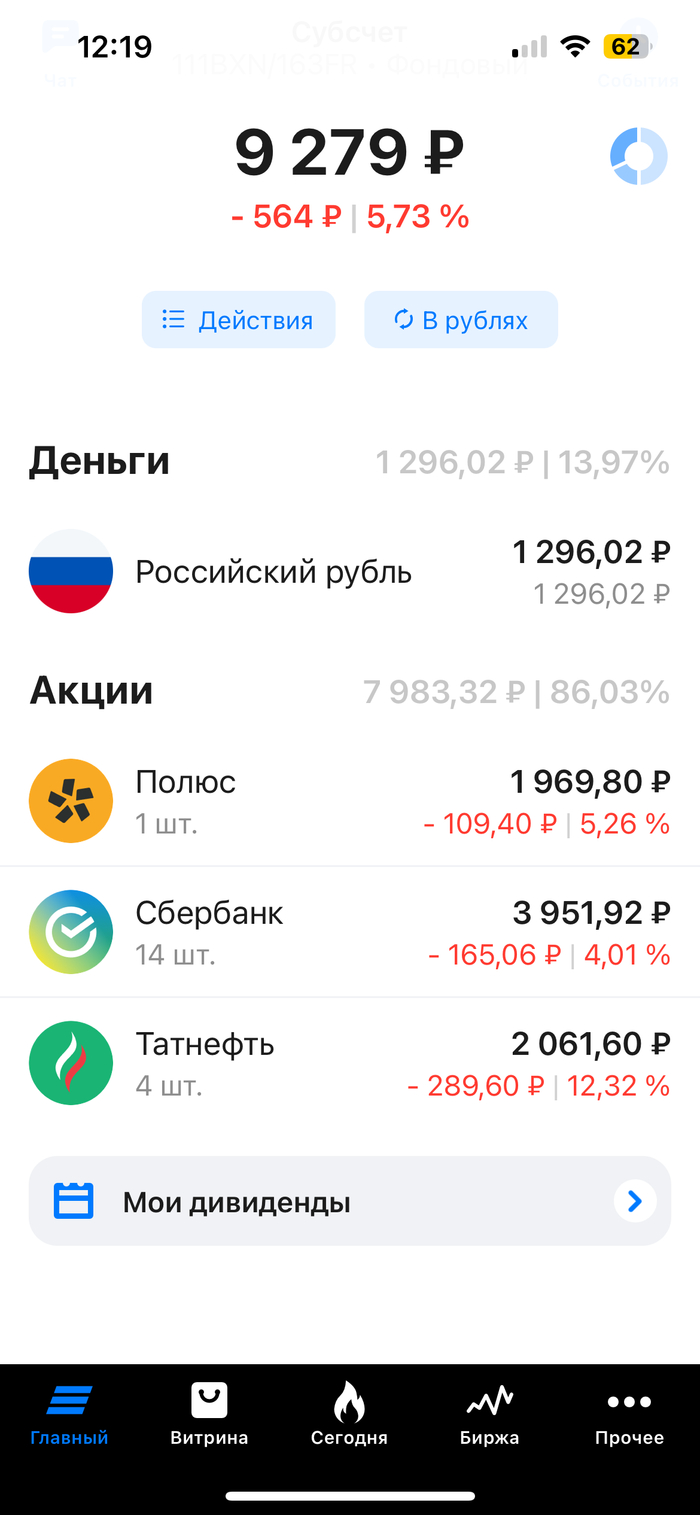
Task: View the Сбербанк stock position
Action: point(350,933)
